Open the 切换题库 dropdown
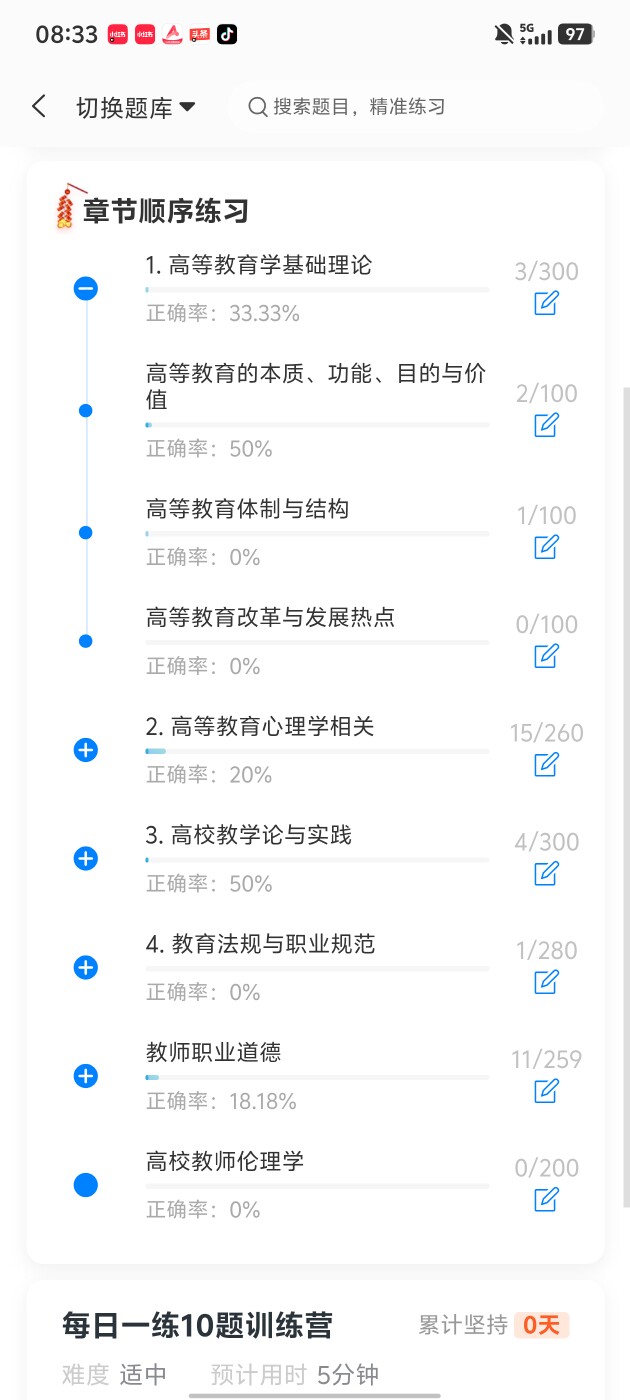Screen dimensions: 630x1400 coord(136,108)
